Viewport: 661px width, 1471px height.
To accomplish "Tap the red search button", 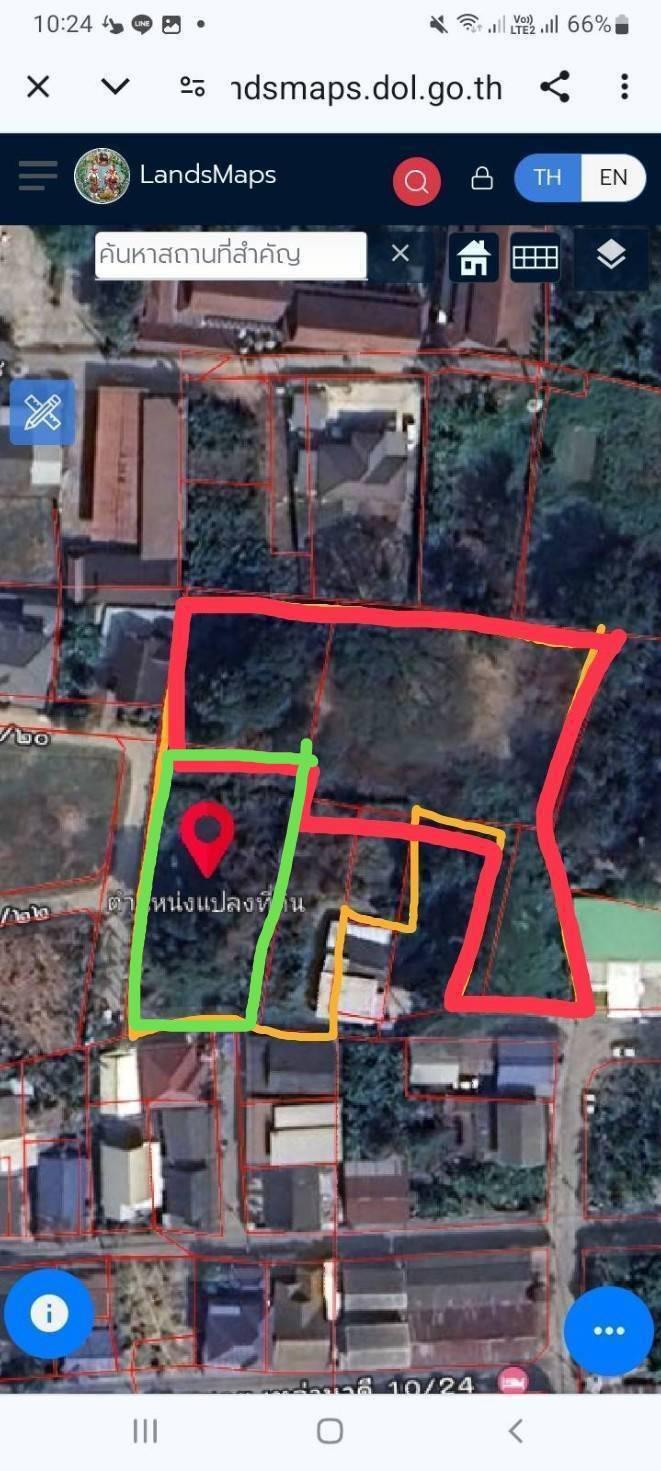I will point(417,182).
